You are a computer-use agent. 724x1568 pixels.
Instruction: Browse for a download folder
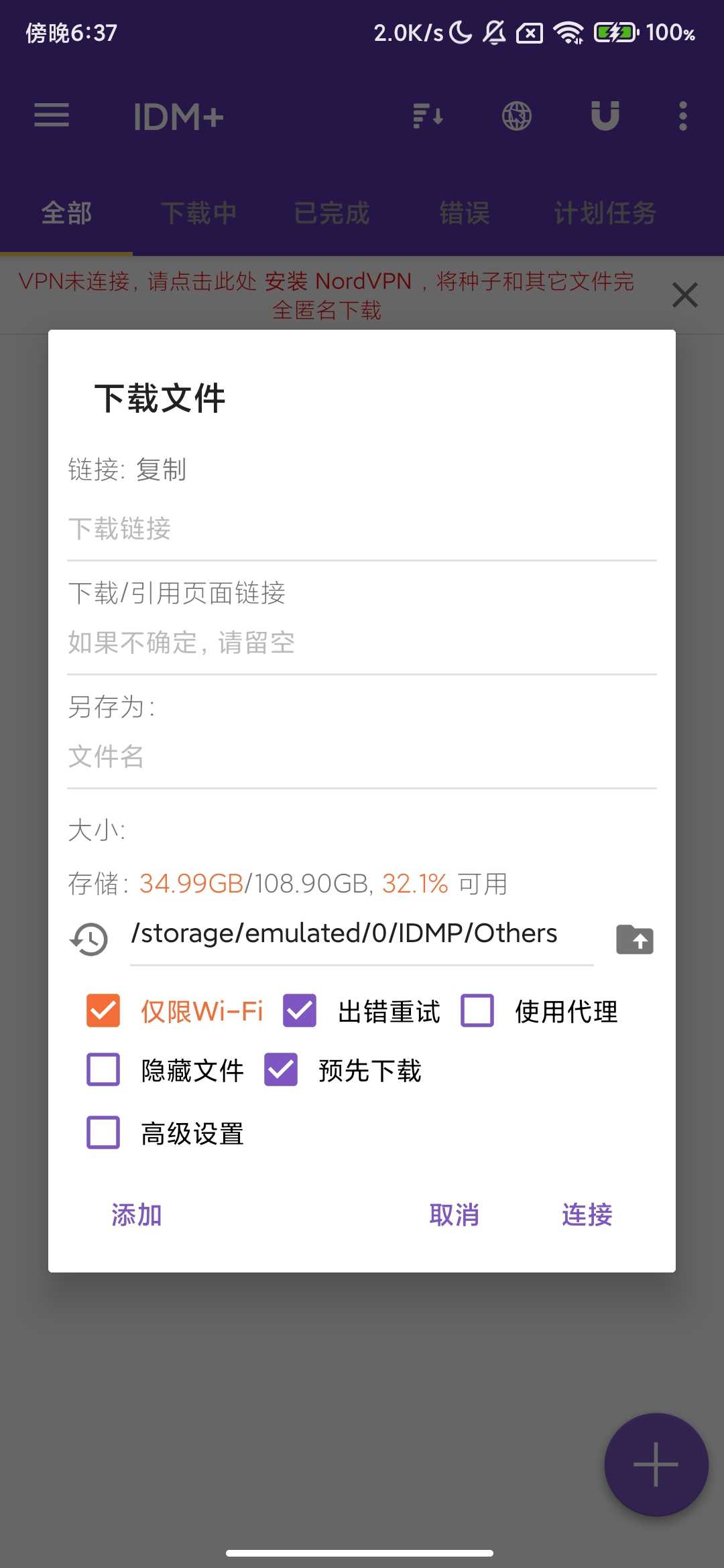pos(634,939)
